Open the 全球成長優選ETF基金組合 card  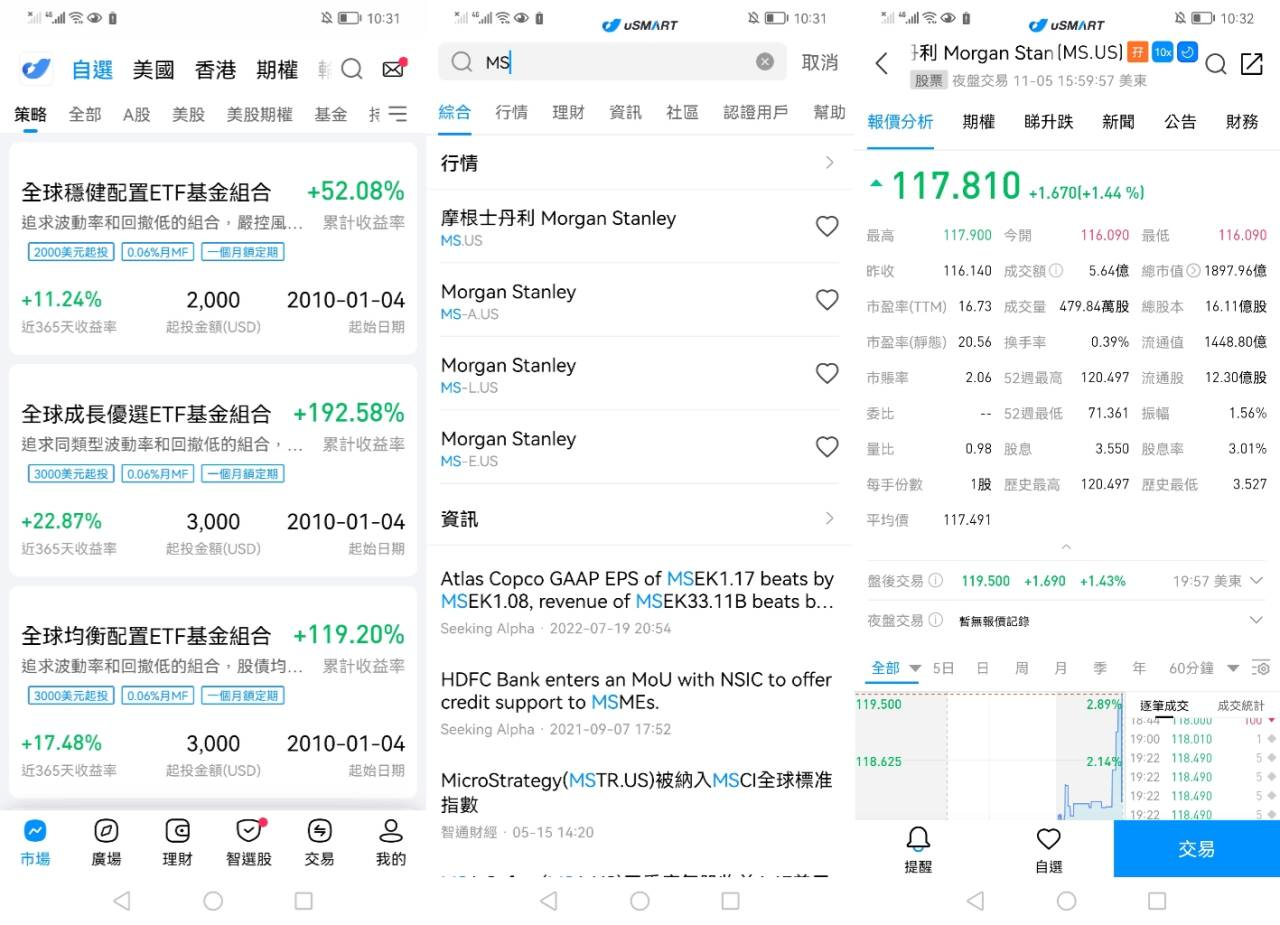[x=146, y=414]
